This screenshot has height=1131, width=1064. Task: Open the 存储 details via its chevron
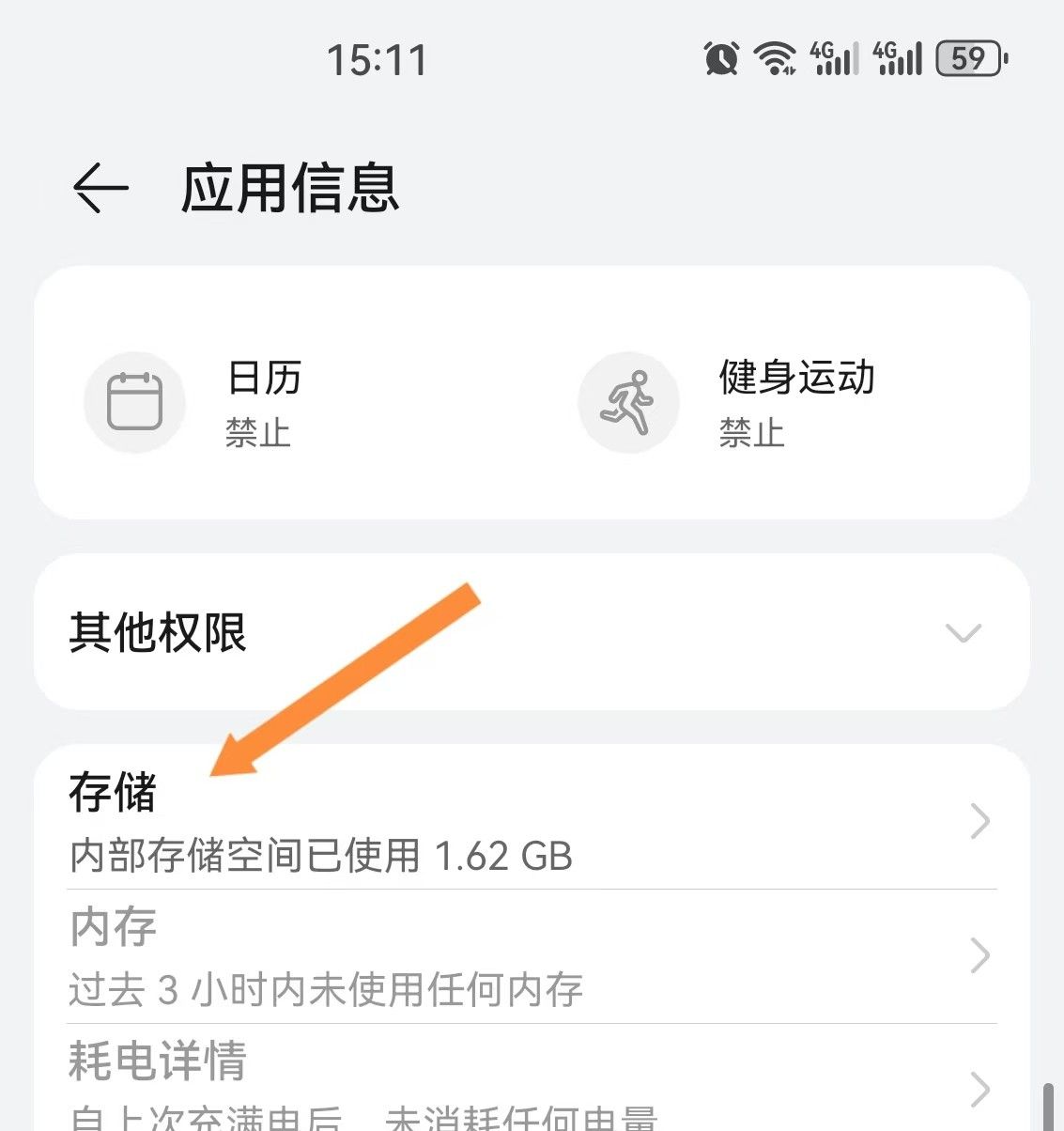979,820
